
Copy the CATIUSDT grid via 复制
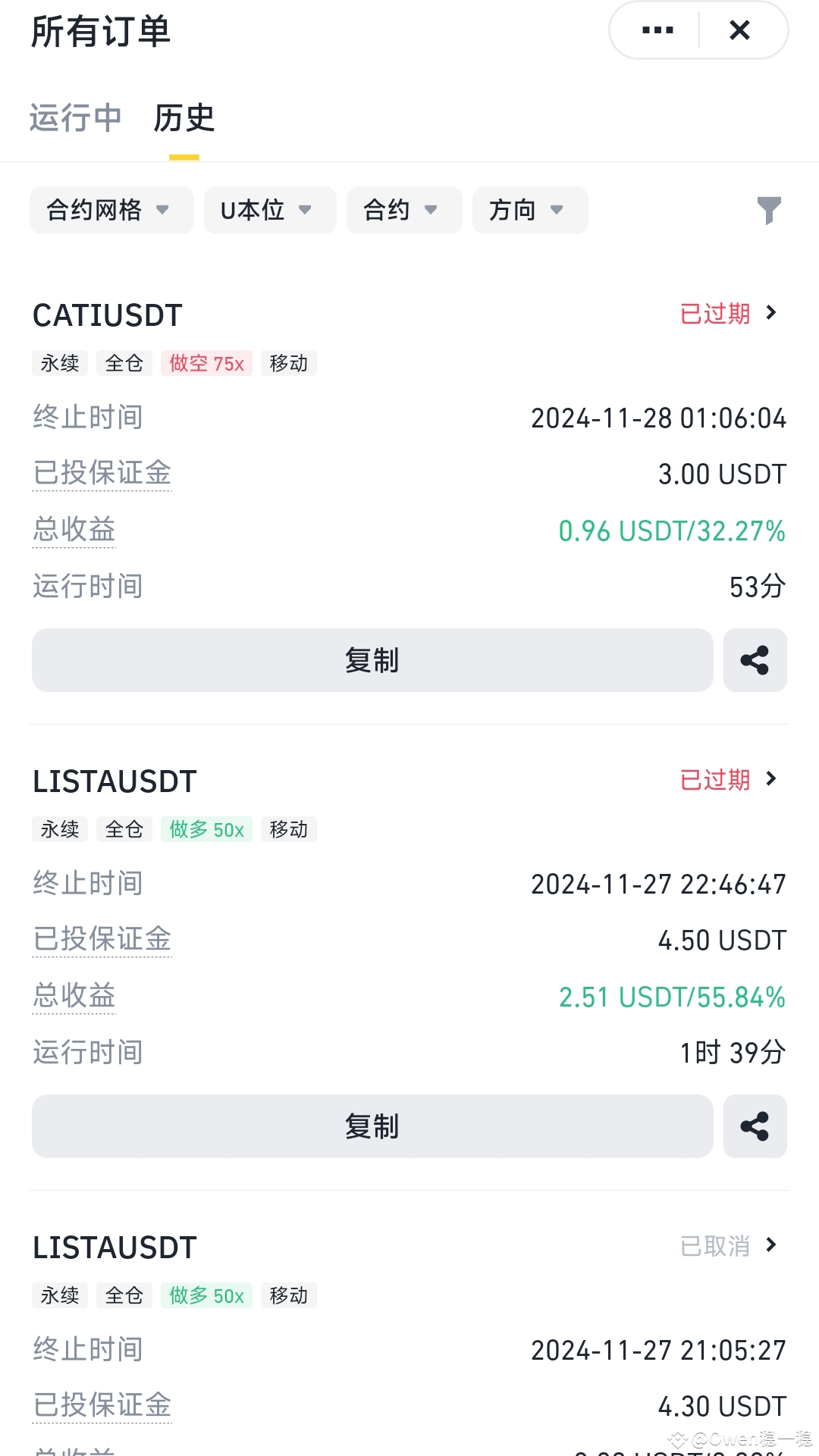pyautogui.click(x=372, y=660)
